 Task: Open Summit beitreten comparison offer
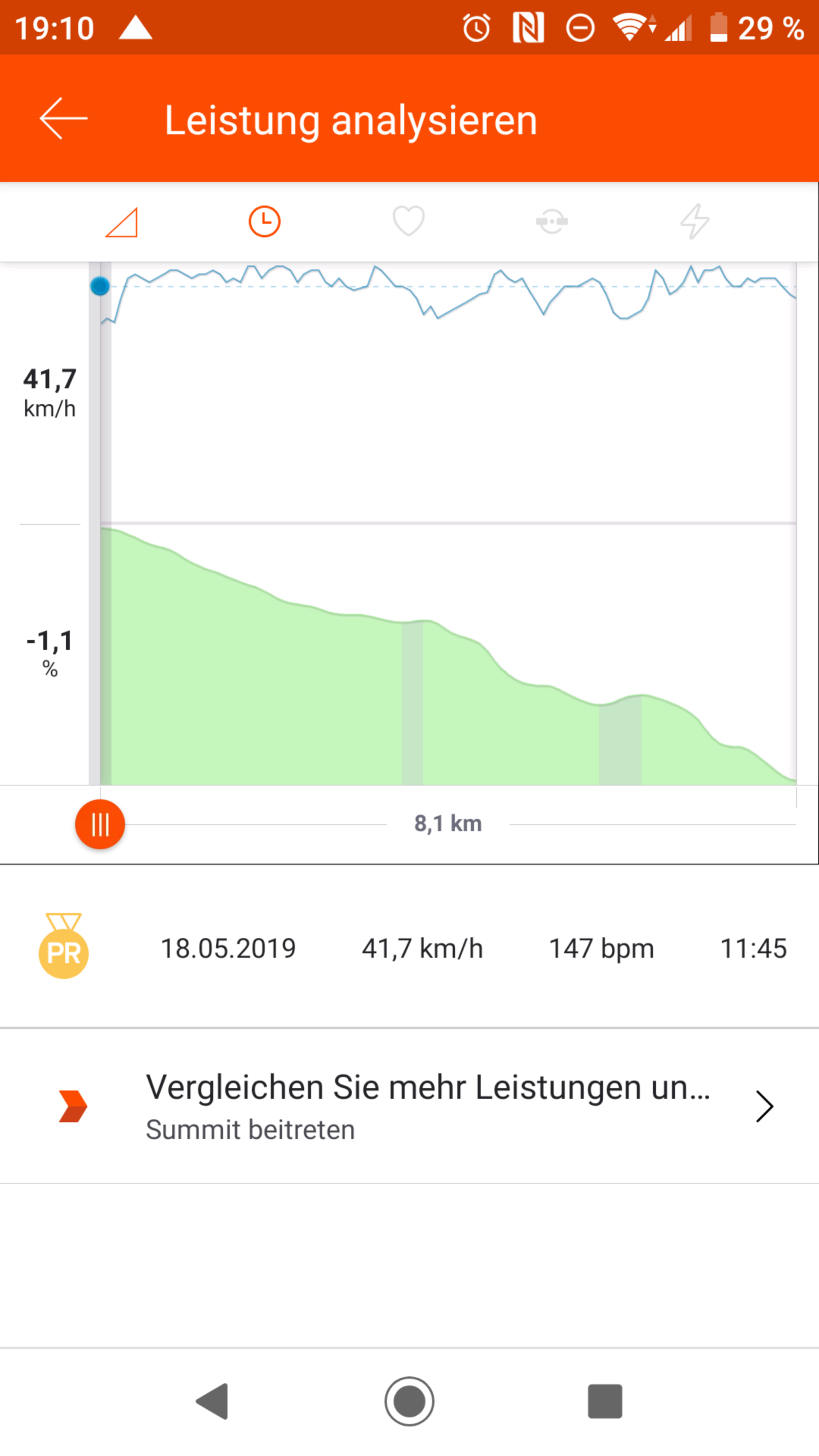[x=409, y=1106]
